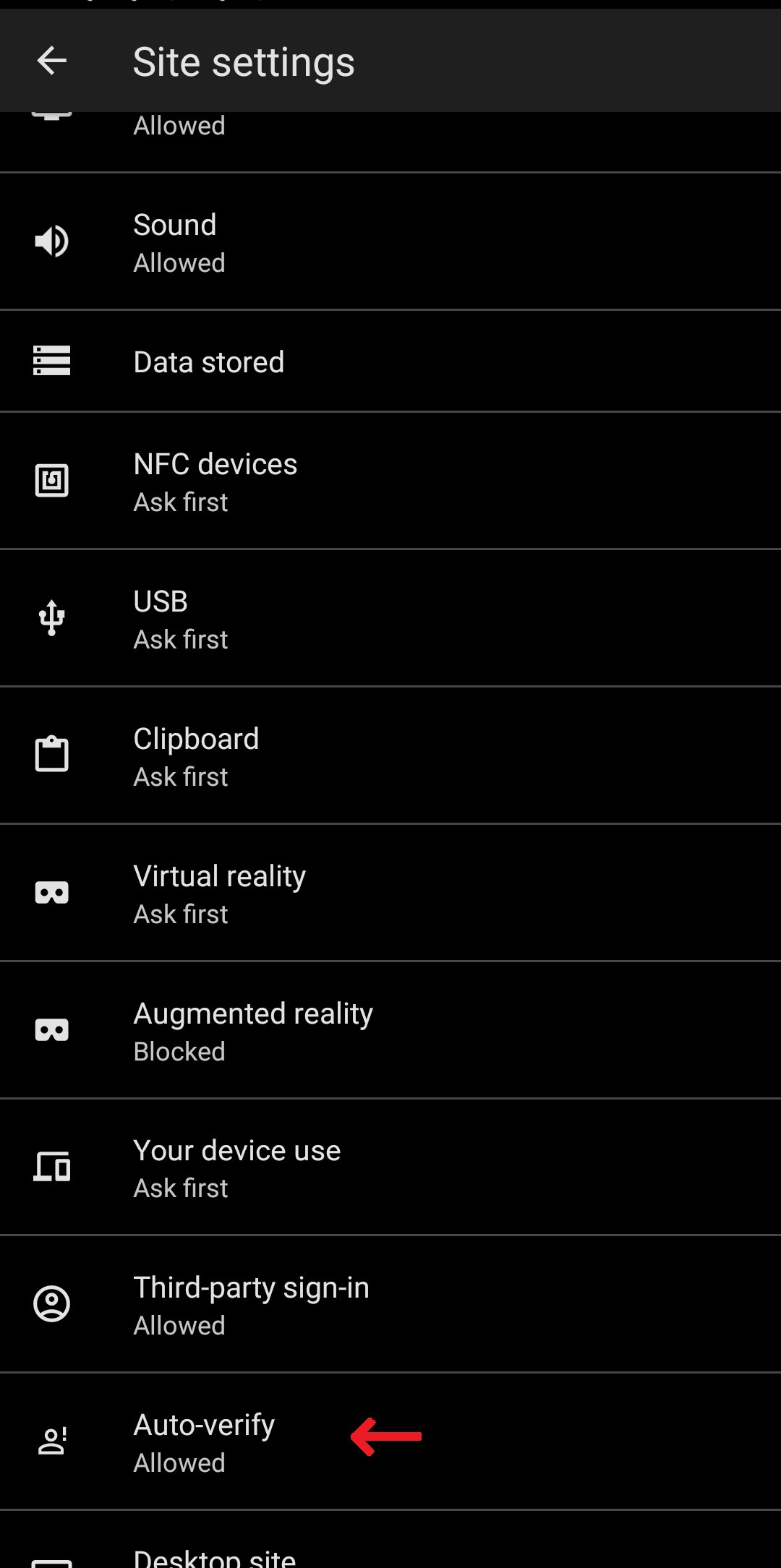Open Data stored

click(x=390, y=361)
